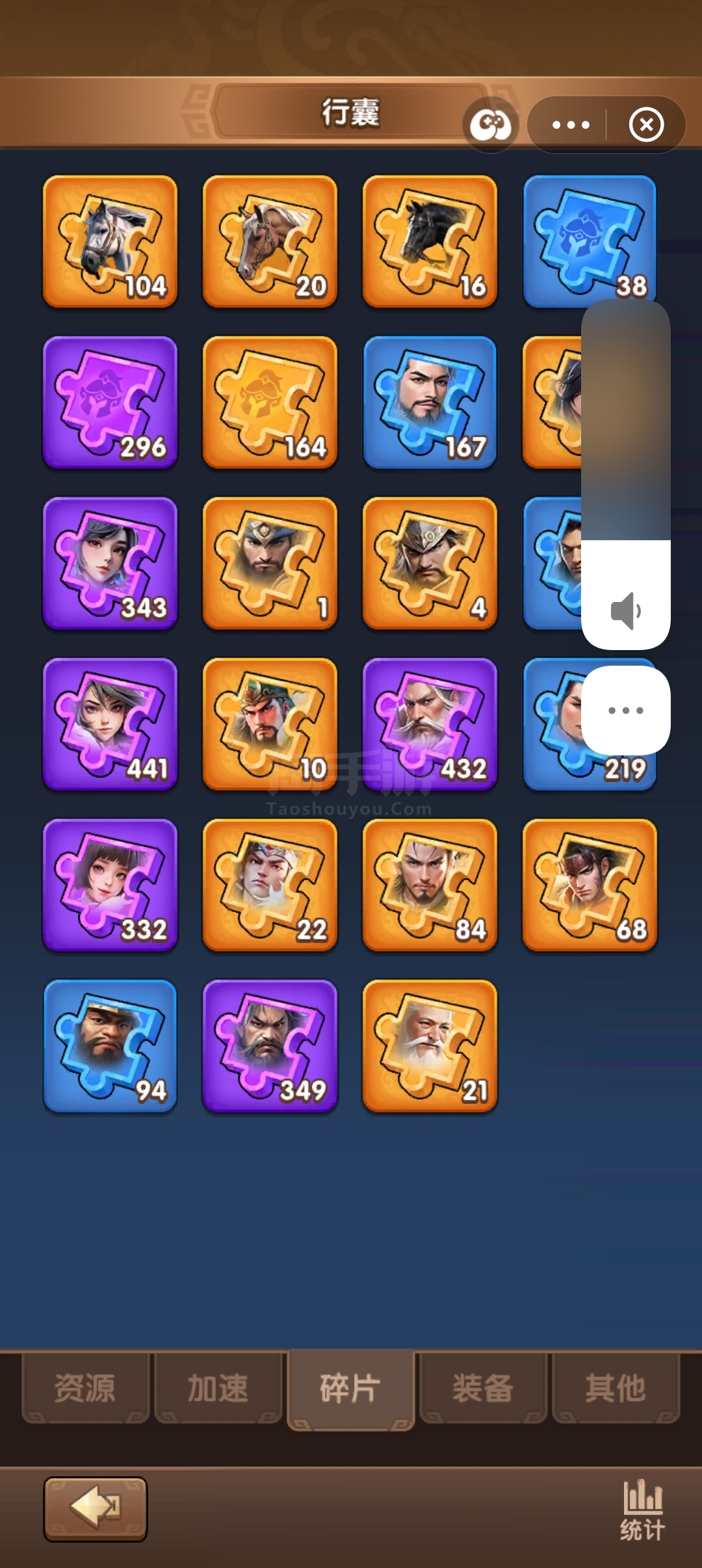Image resolution: width=702 pixels, height=1568 pixels.
Task: Open the fragment tile with count 349
Action: tap(270, 1046)
